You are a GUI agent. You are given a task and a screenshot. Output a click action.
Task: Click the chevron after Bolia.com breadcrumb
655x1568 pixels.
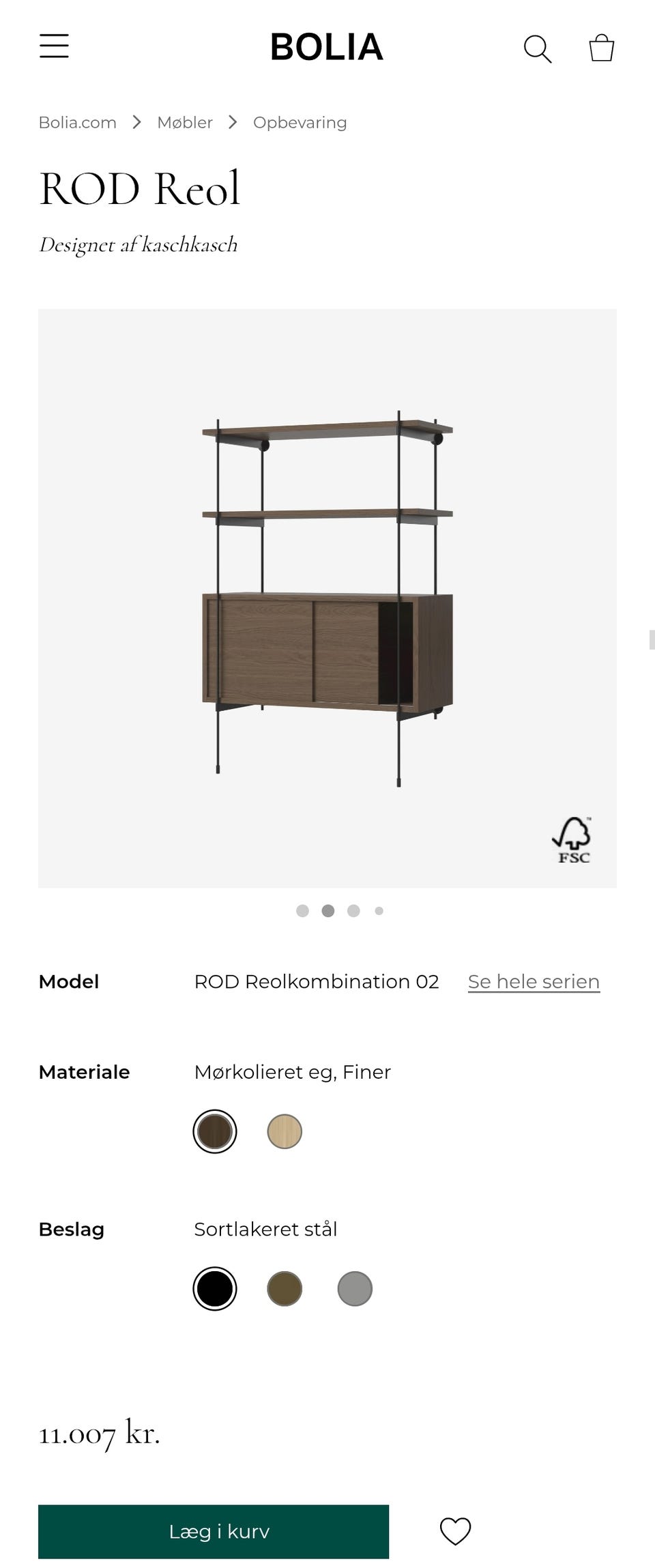click(138, 121)
